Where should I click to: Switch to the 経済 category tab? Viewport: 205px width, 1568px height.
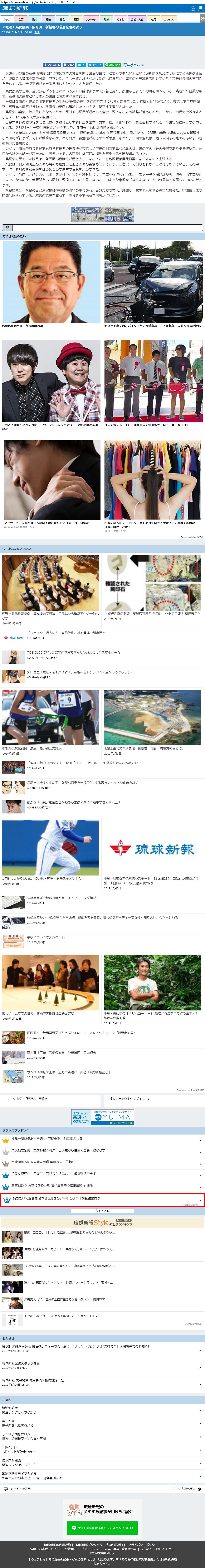49,19
